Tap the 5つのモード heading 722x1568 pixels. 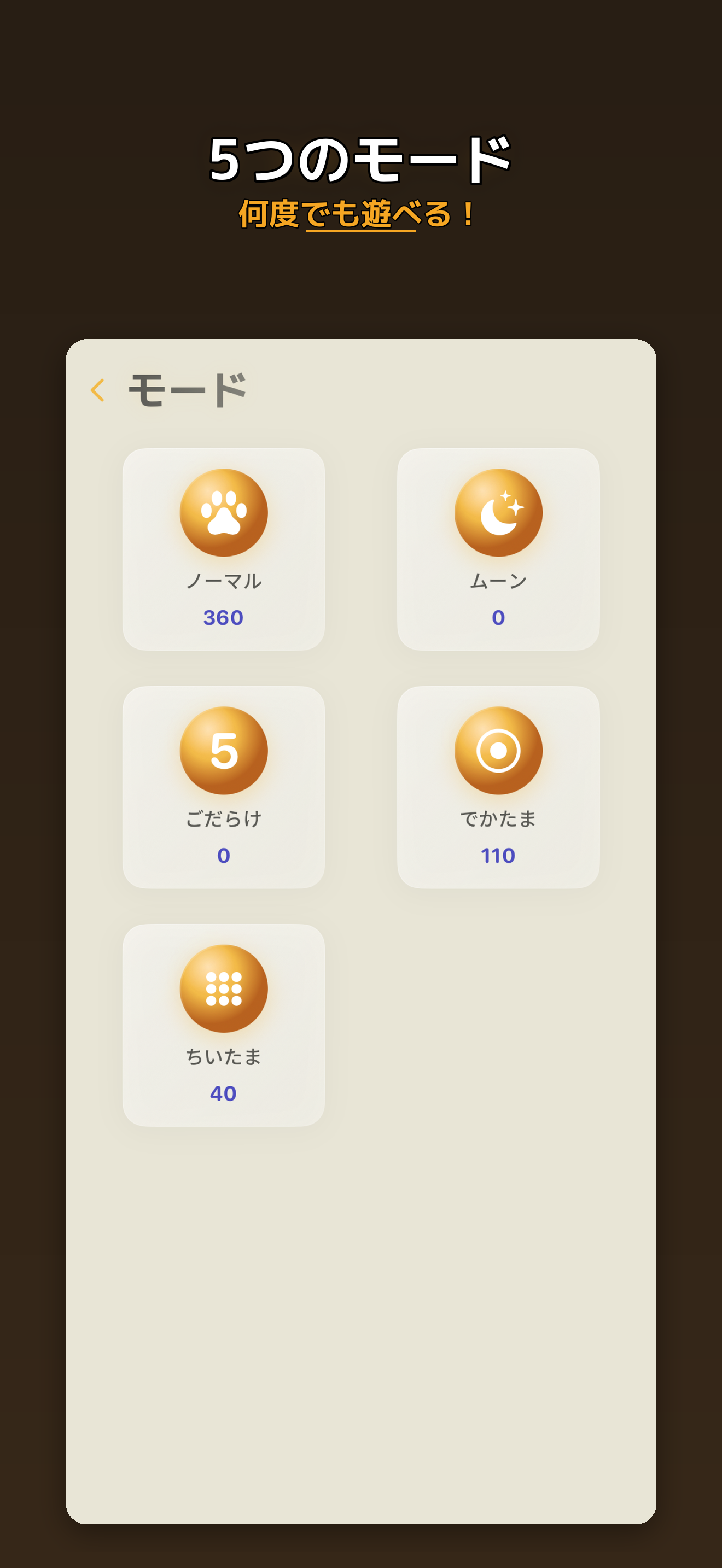tap(361, 157)
